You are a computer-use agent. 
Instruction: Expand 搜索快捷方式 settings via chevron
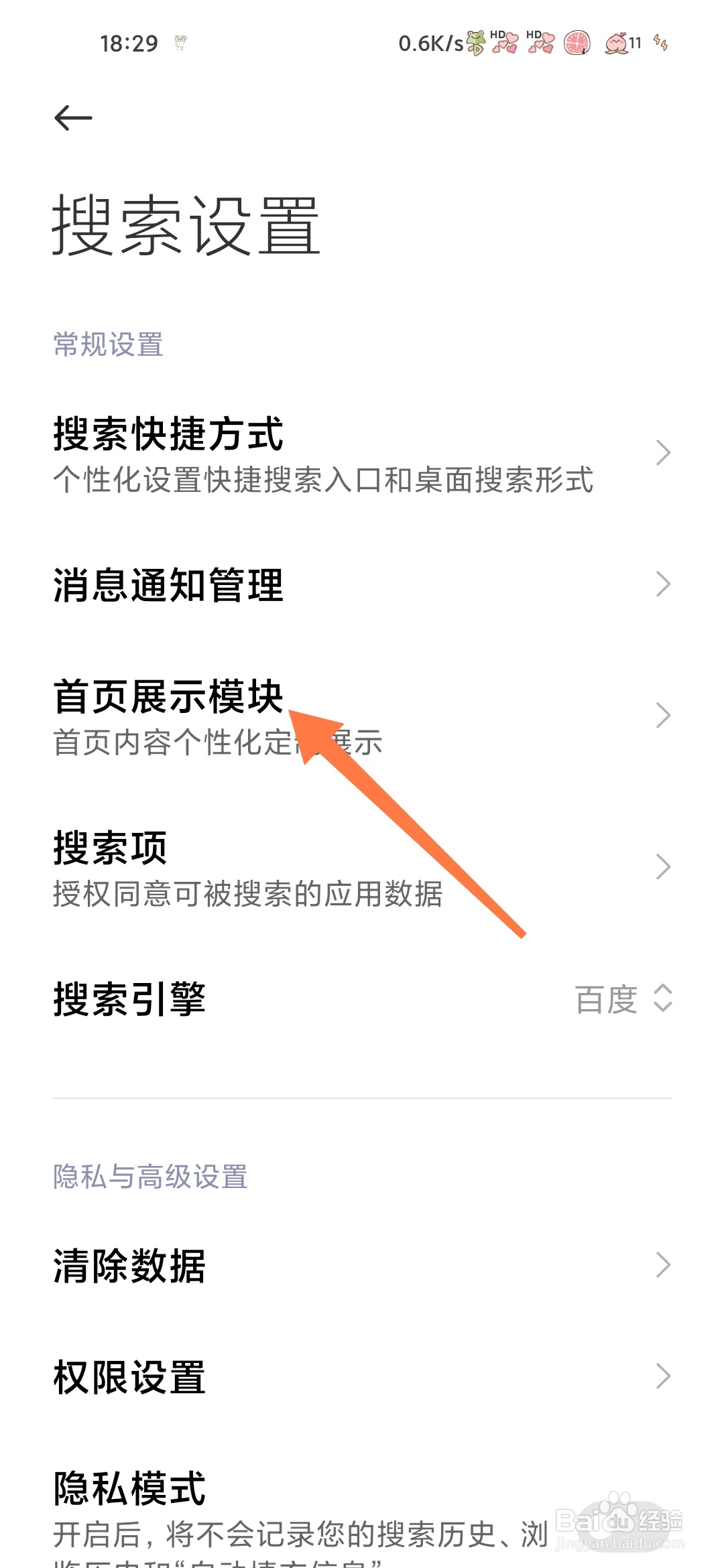click(662, 452)
